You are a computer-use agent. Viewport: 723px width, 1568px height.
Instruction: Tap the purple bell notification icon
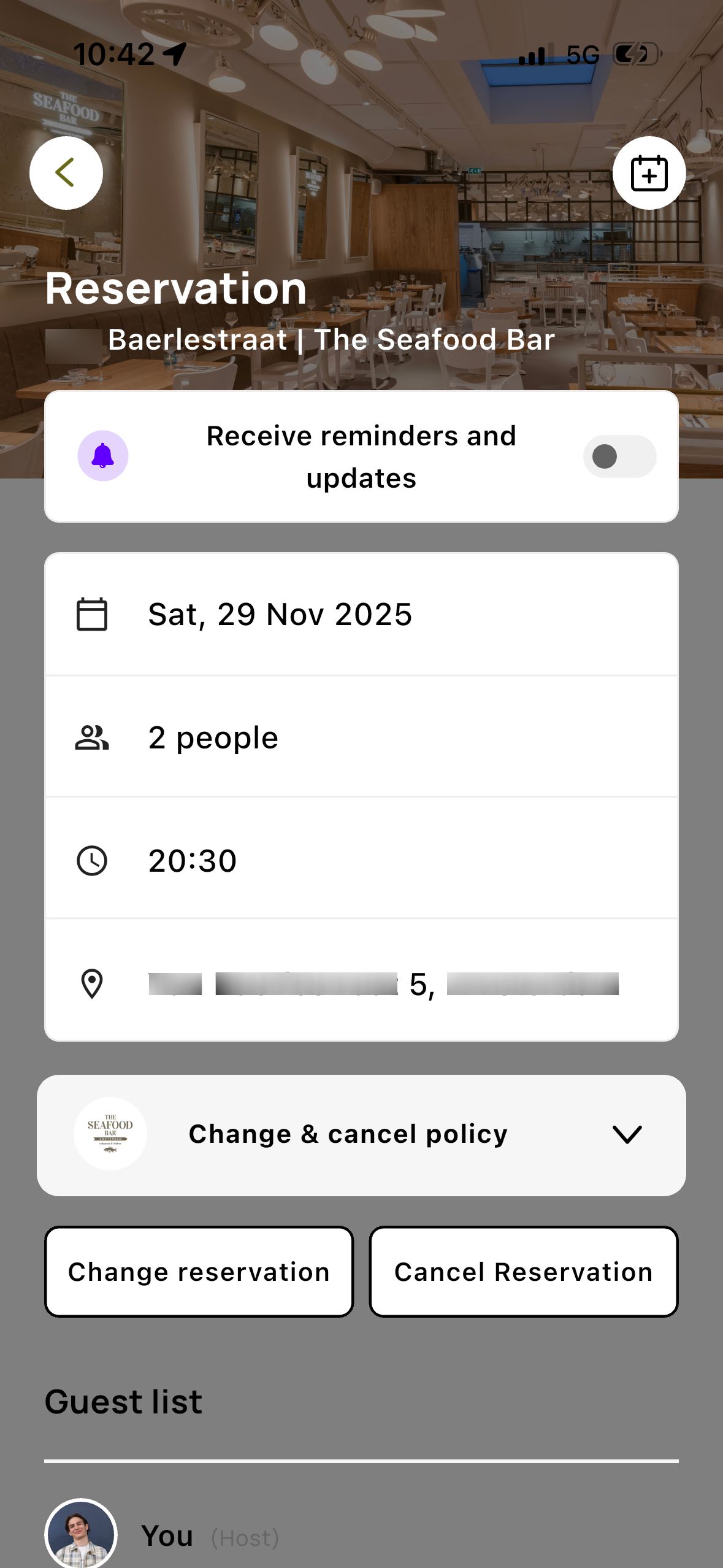tap(102, 456)
